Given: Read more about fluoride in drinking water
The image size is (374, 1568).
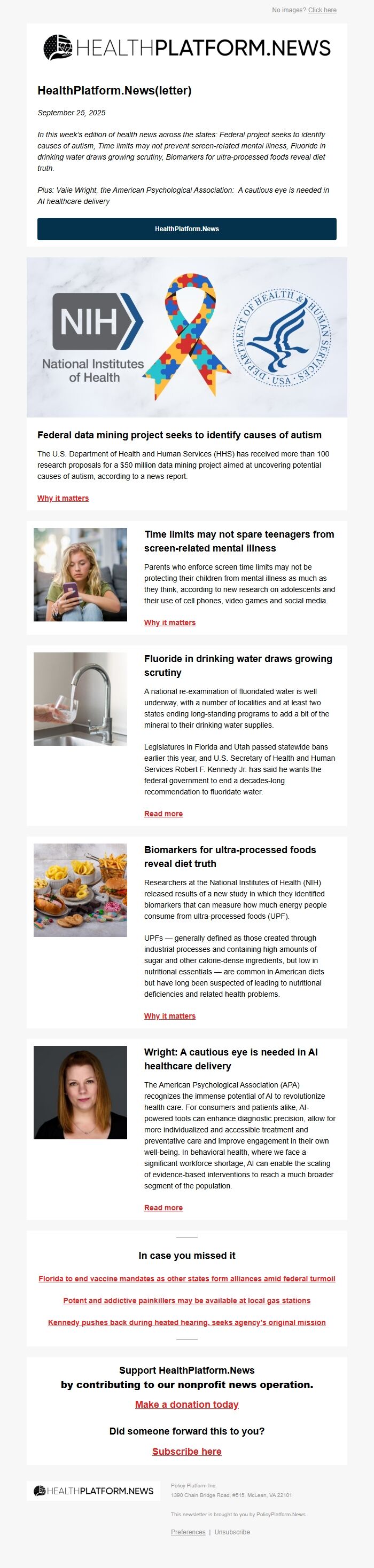Looking at the screenshot, I should [x=163, y=813].
